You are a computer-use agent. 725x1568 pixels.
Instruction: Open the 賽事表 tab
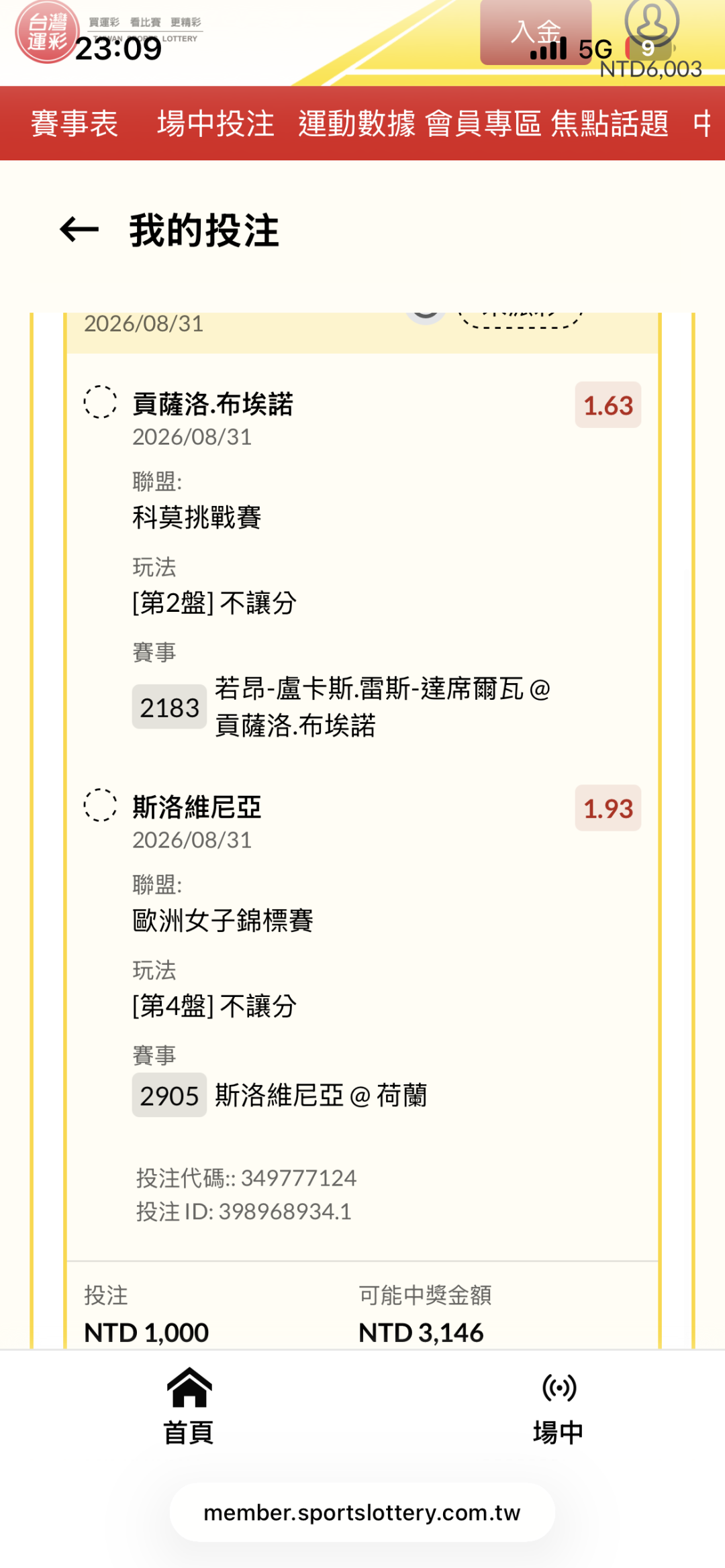tap(75, 123)
